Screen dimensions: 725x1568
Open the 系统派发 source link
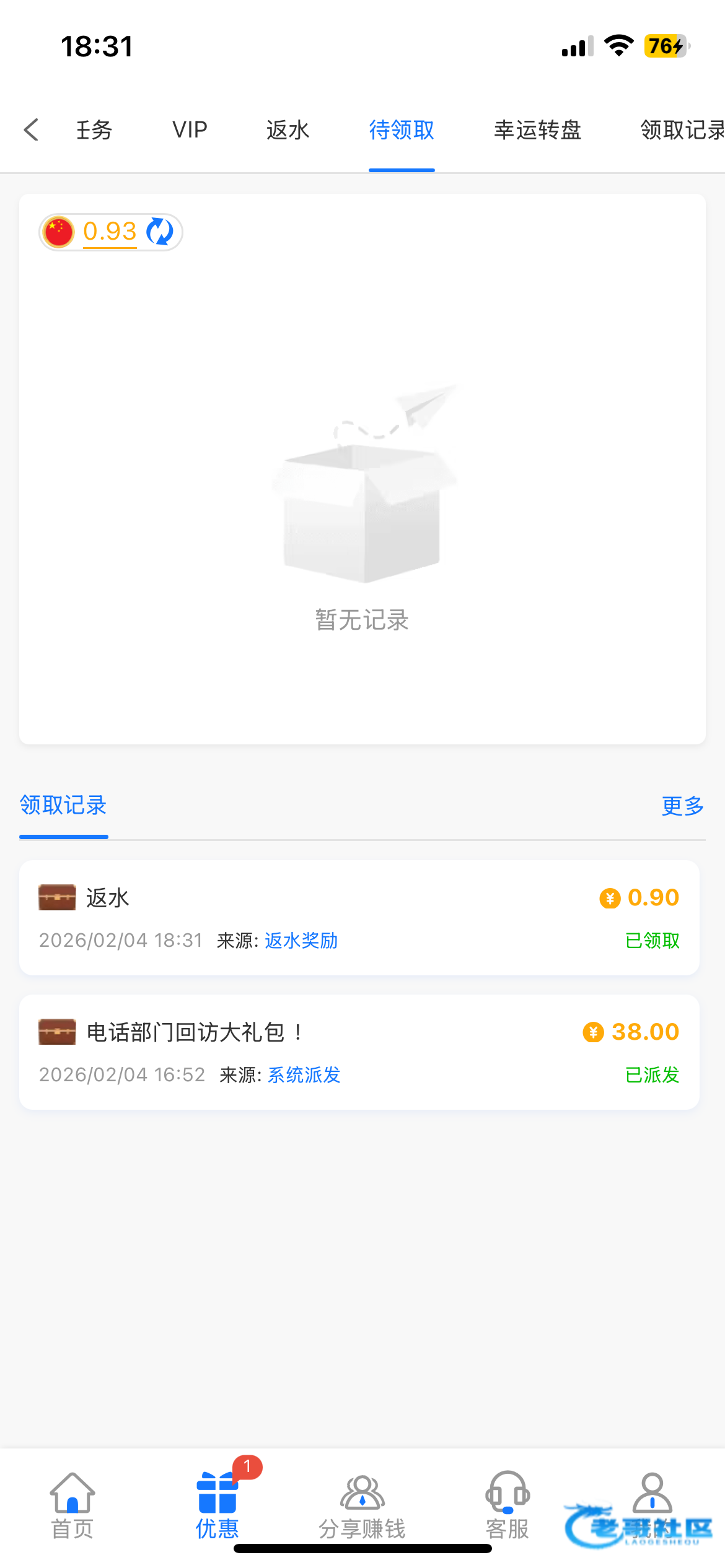tap(304, 1075)
